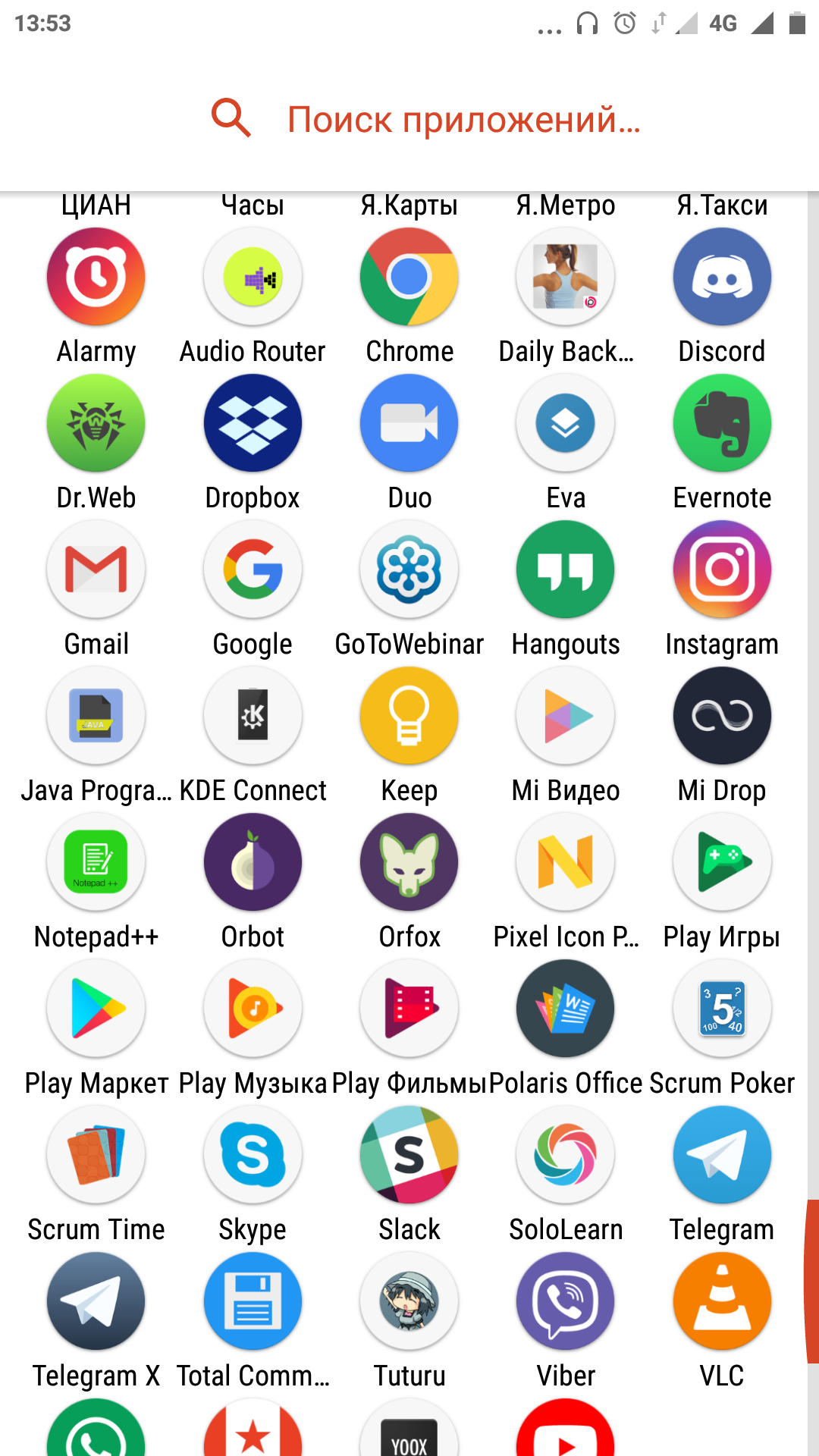
Task: Open Chrome browser
Action: click(409, 278)
